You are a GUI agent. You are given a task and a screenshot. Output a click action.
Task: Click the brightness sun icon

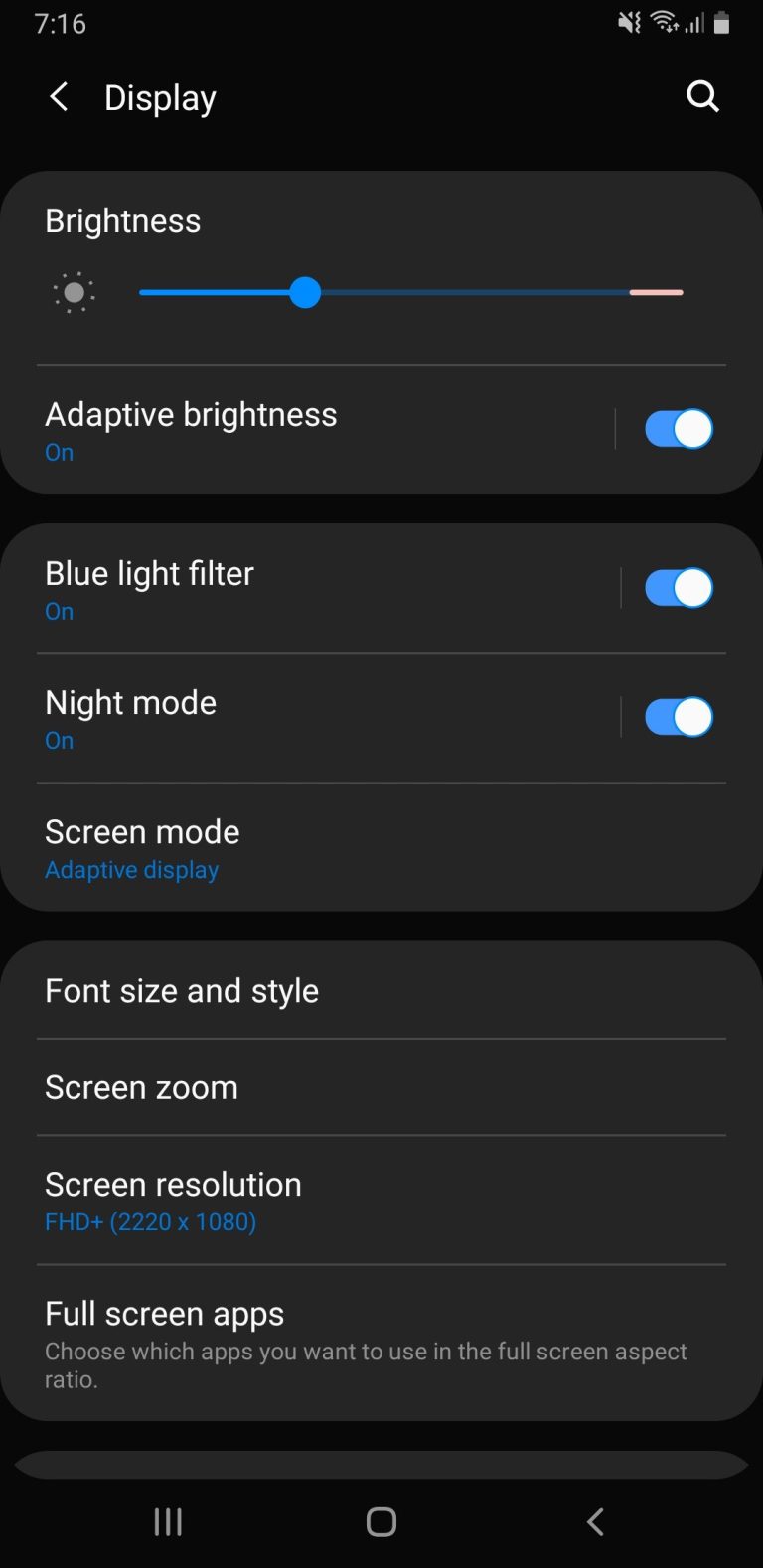(x=75, y=292)
